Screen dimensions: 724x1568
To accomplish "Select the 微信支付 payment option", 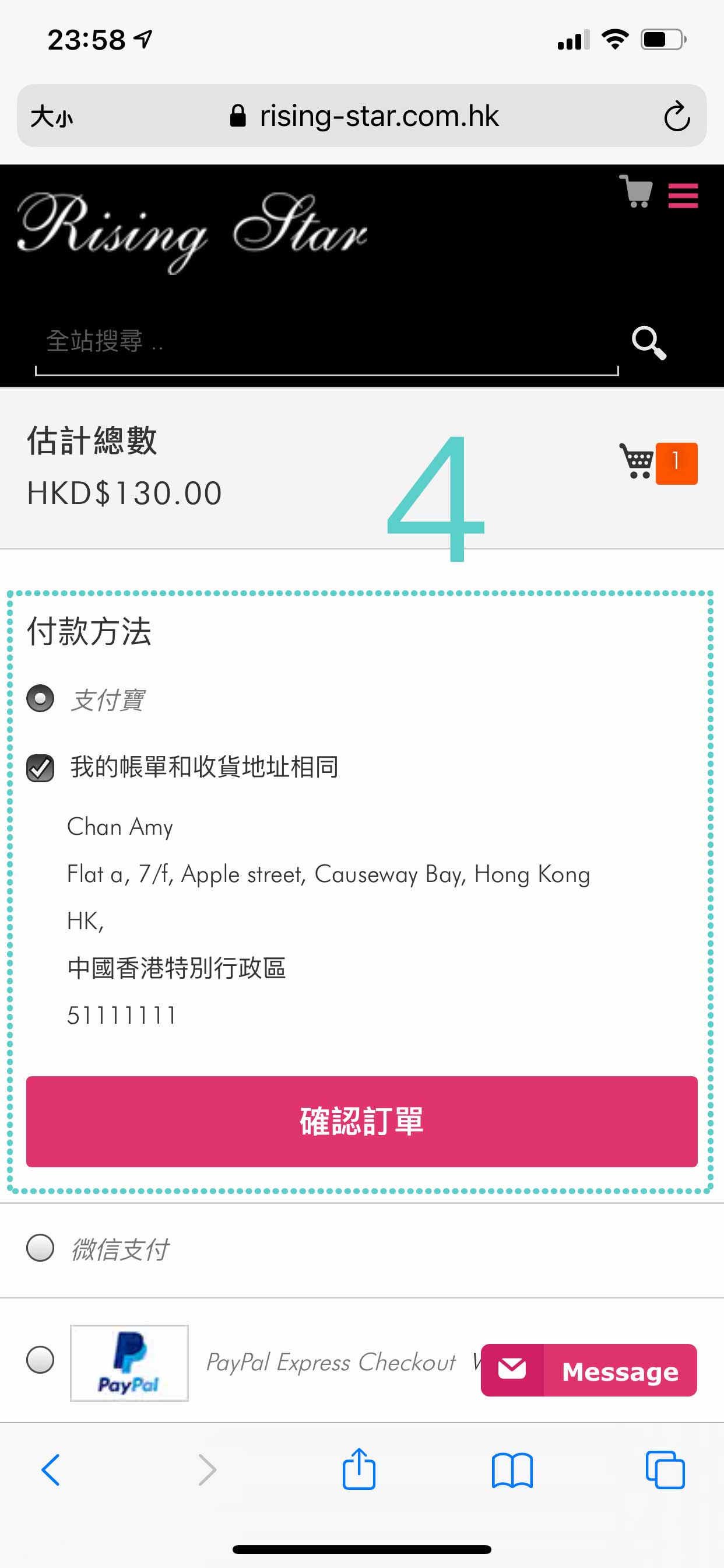I will click(x=40, y=1248).
